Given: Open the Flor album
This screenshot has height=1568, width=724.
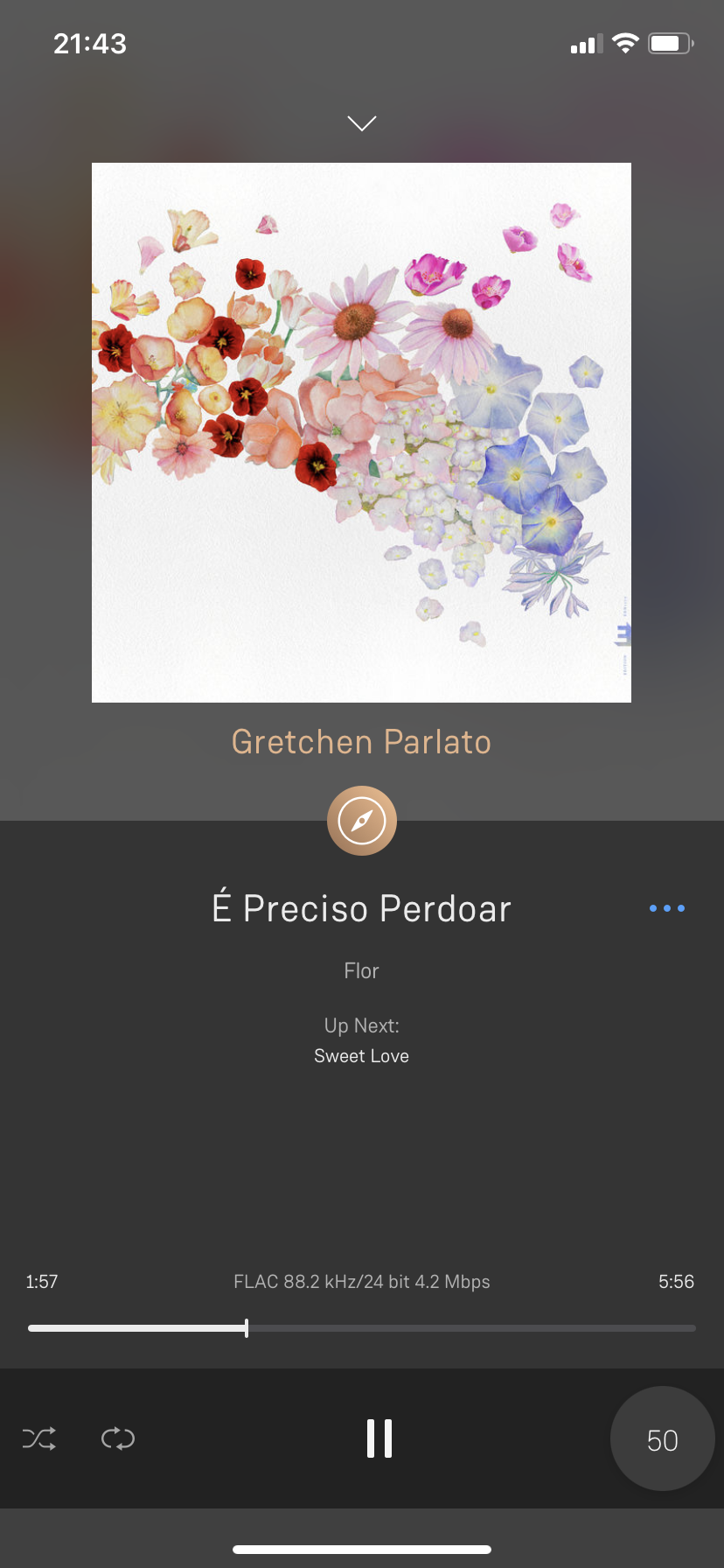Looking at the screenshot, I should click(361, 971).
